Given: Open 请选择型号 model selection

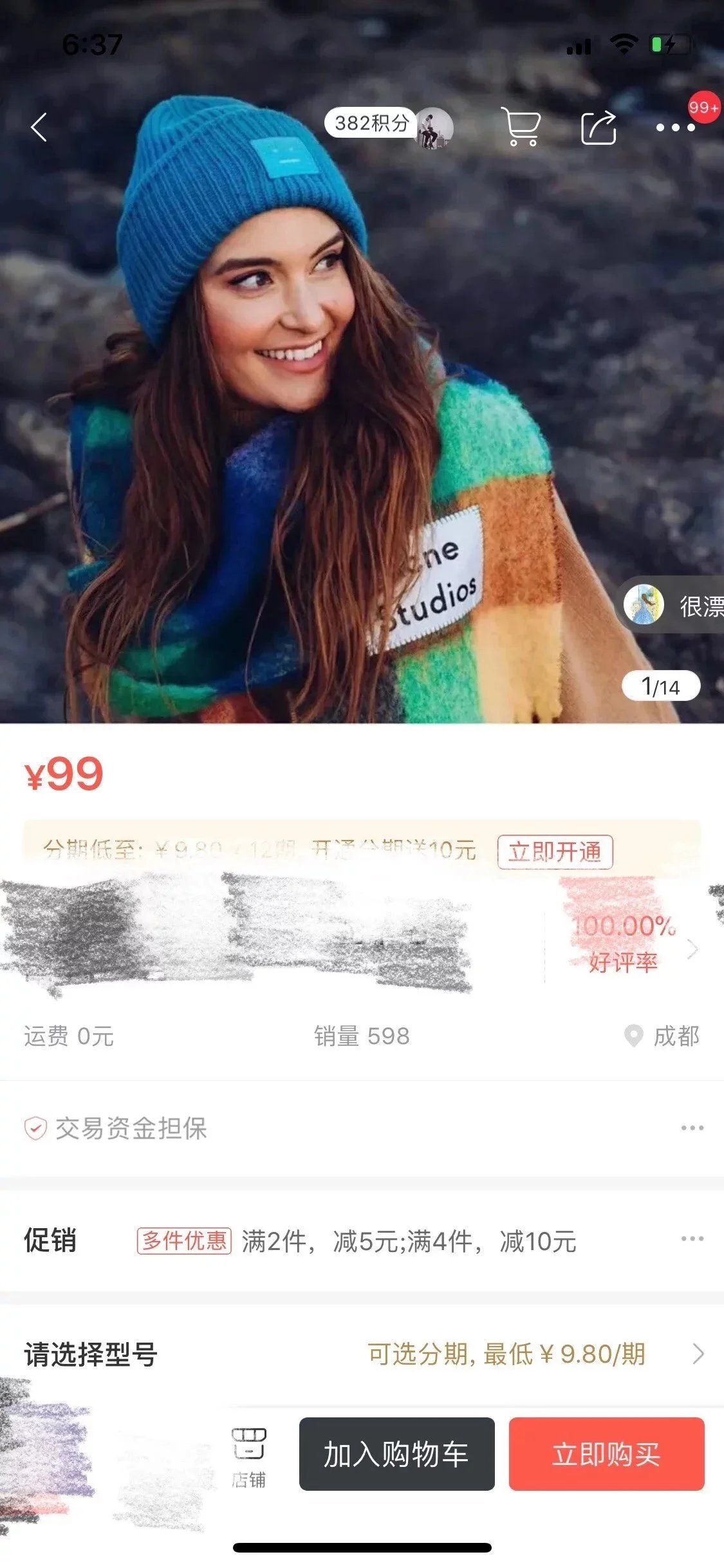Looking at the screenshot, I should point(360,1354).
